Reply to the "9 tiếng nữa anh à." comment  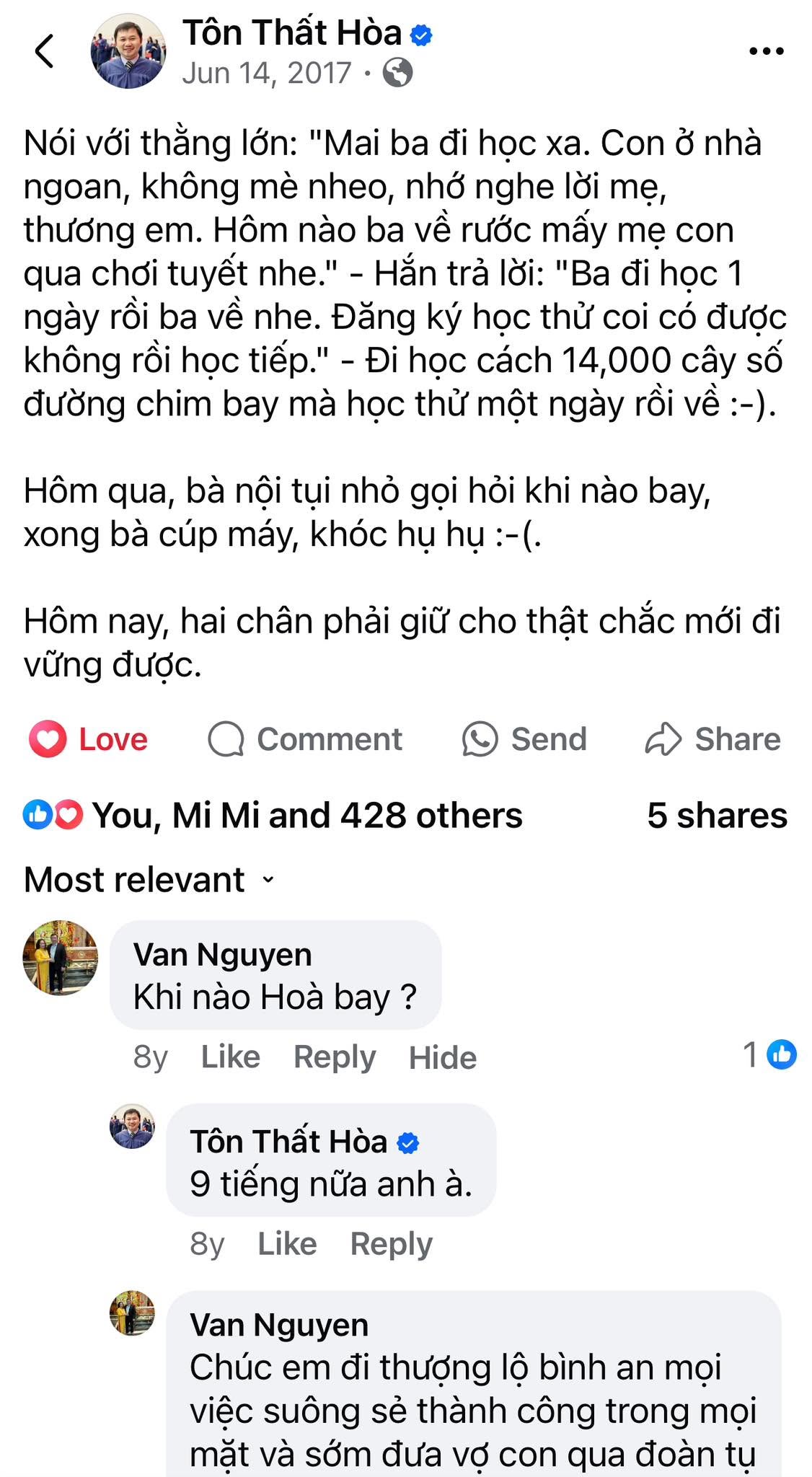tap(391, 1244)
